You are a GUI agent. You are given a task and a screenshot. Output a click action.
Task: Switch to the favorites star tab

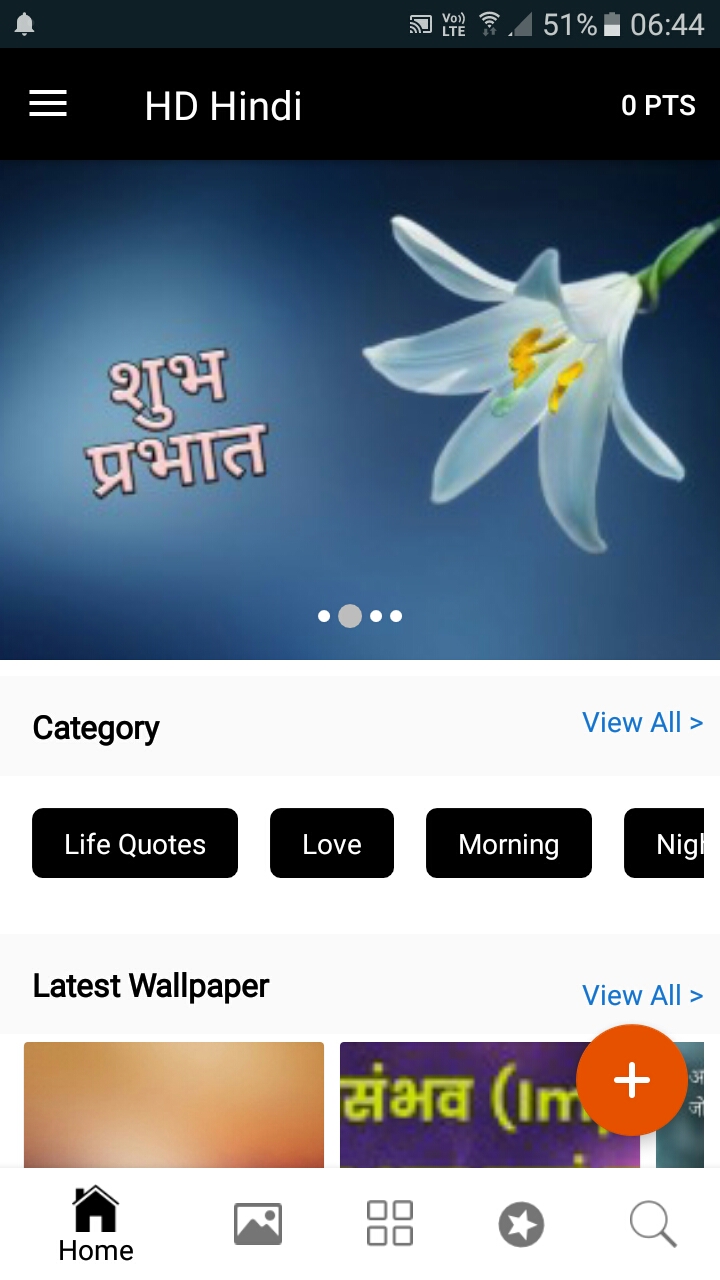(x=521, y=1224)
